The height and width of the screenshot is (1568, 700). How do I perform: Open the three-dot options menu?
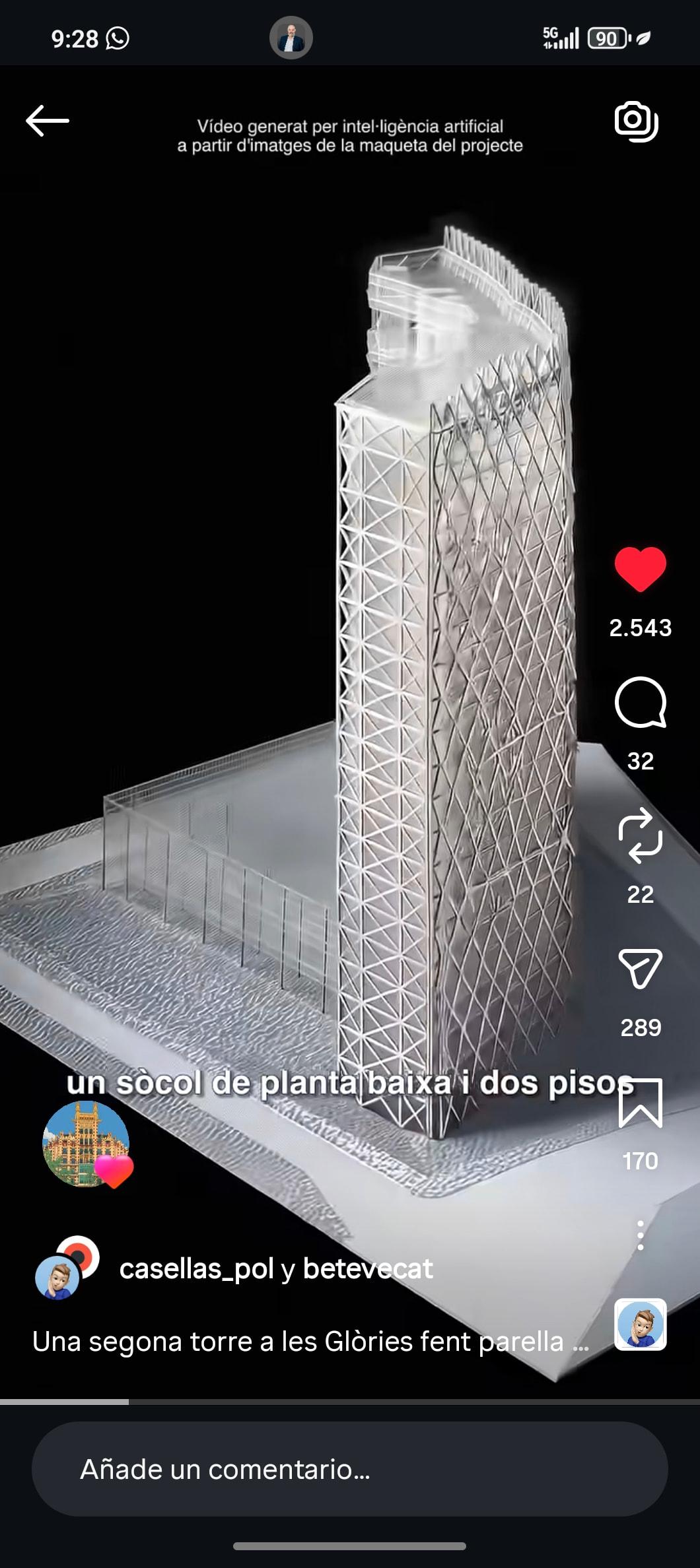640,1235
